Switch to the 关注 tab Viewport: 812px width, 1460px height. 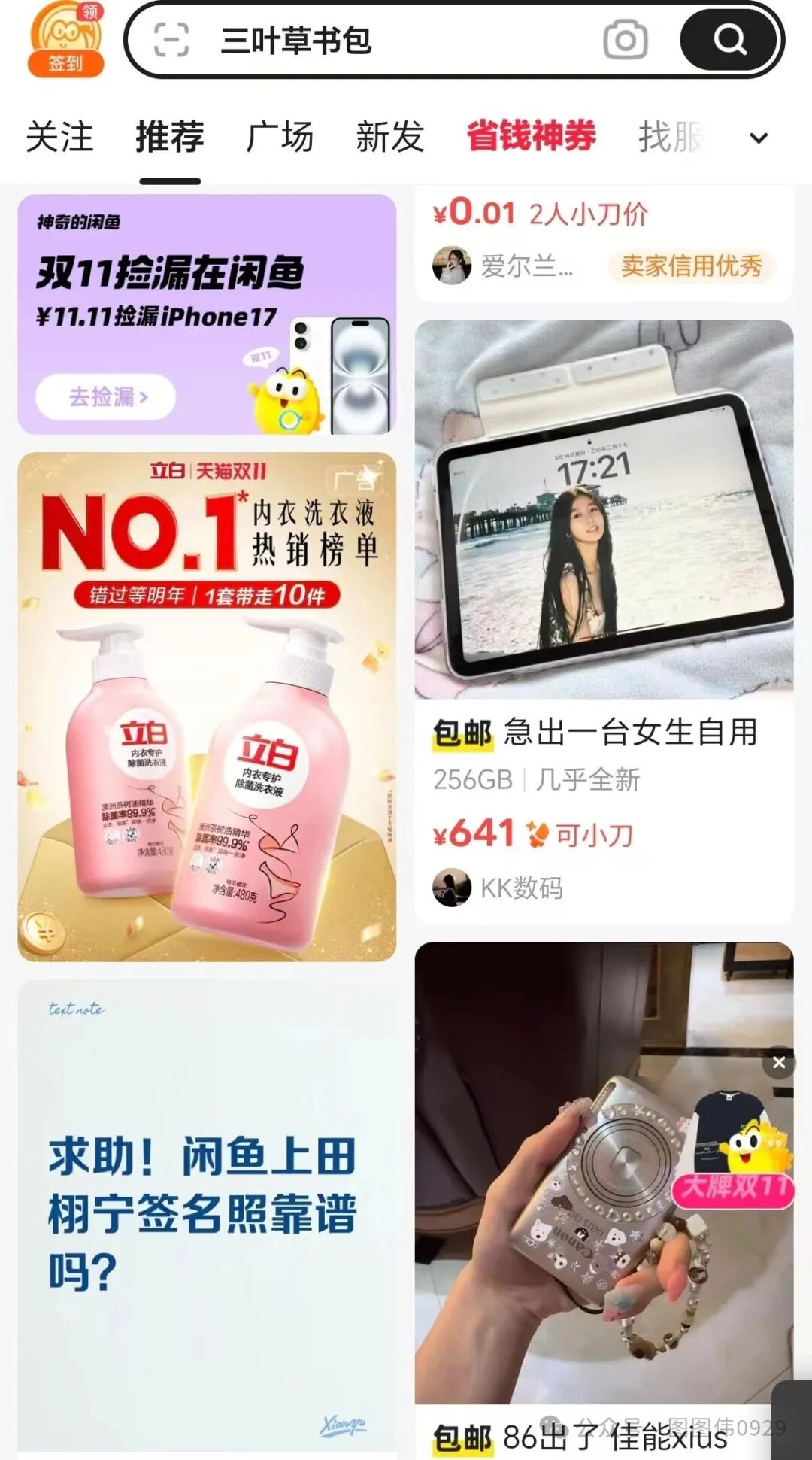pos(59,138)
